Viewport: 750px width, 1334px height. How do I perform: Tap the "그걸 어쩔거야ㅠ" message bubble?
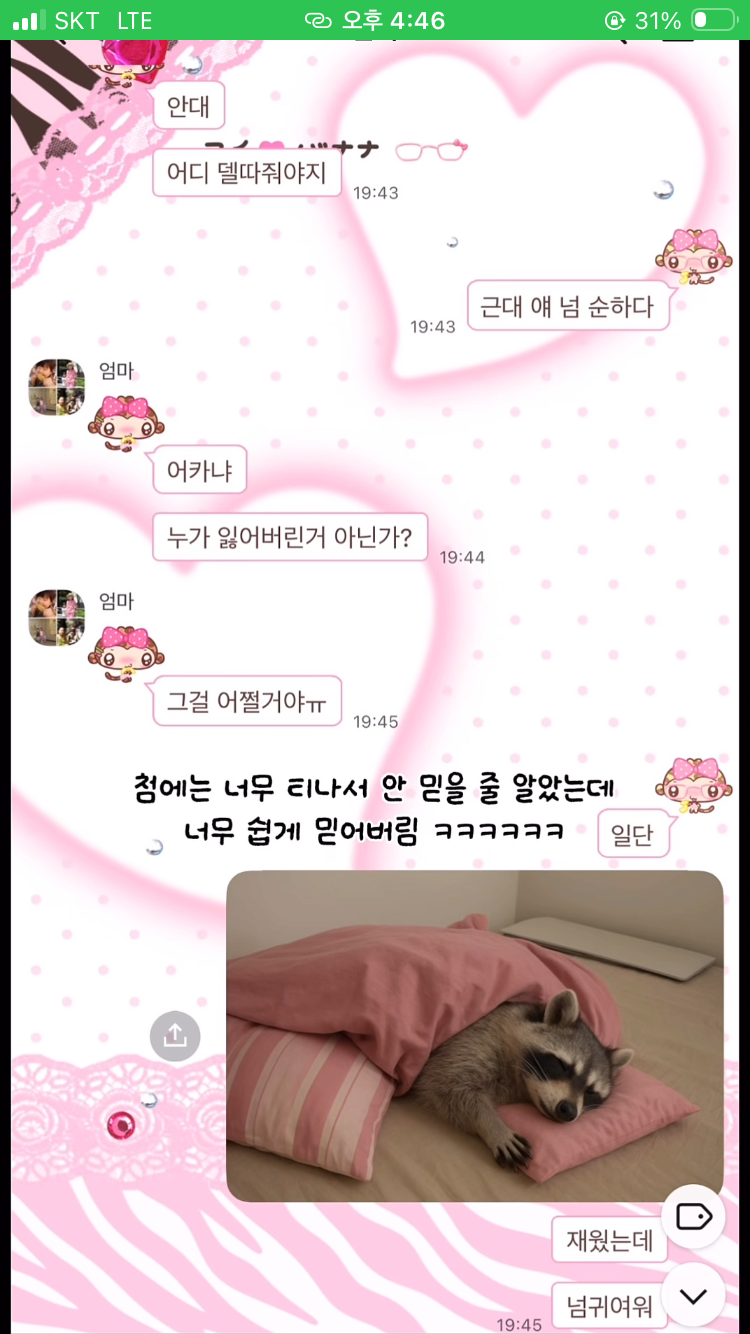[246, 701]
